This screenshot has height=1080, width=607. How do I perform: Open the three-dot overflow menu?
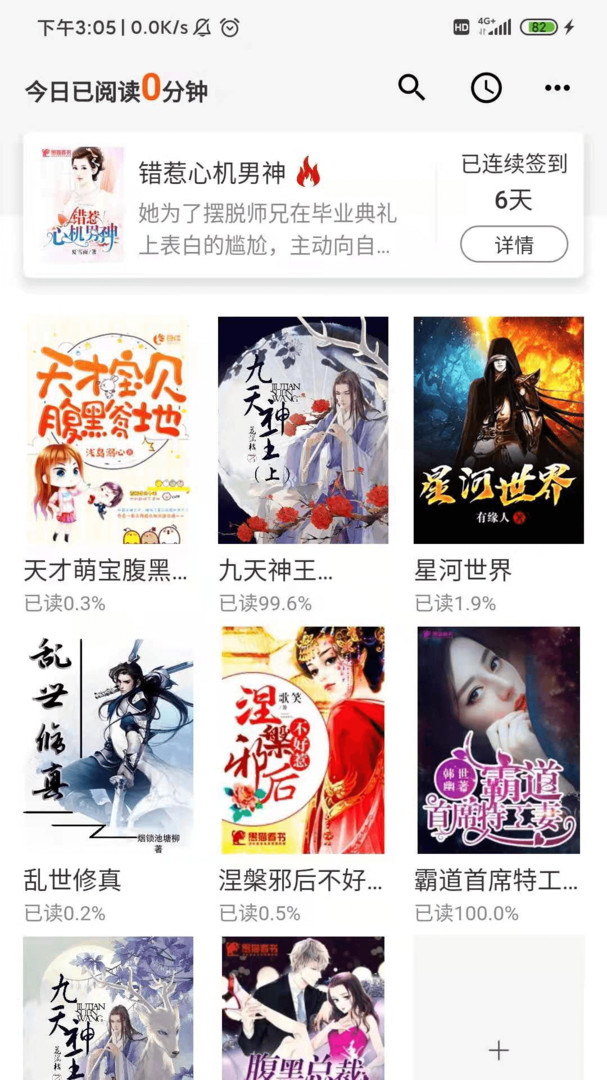click(x=557, y=88)
